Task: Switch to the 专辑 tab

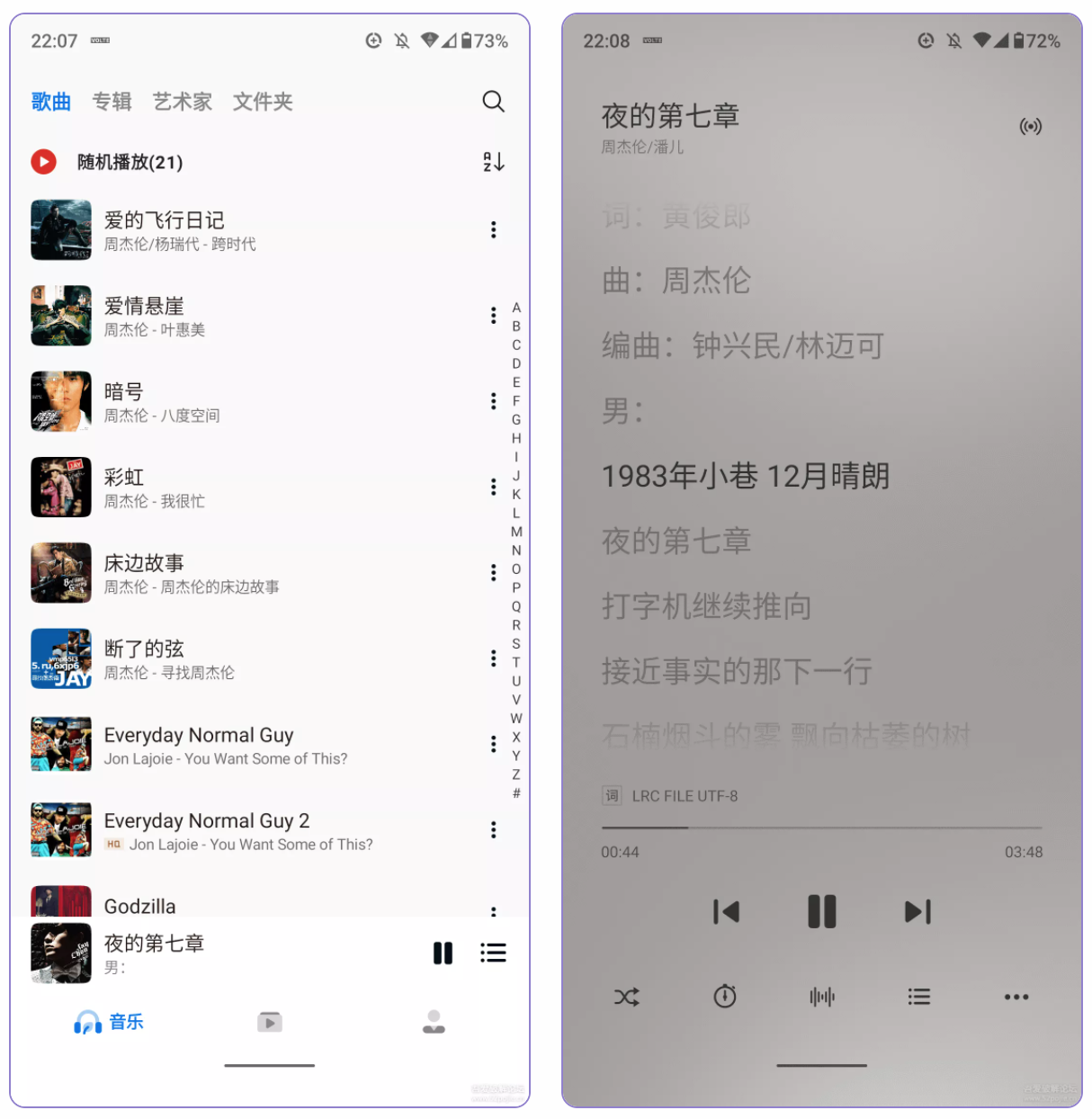Action: 112,102
